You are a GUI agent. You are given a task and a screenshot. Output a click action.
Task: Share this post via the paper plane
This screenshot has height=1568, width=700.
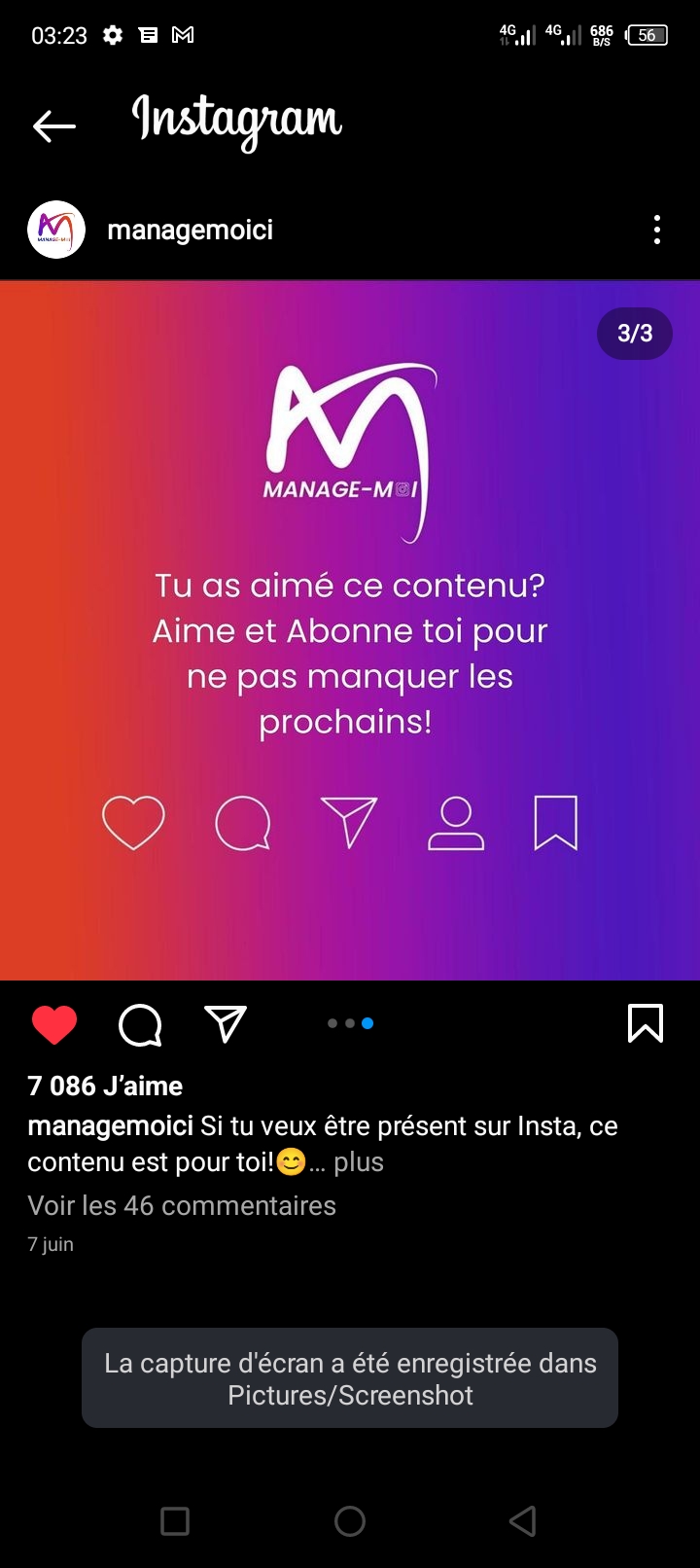tap(226, 1024)
